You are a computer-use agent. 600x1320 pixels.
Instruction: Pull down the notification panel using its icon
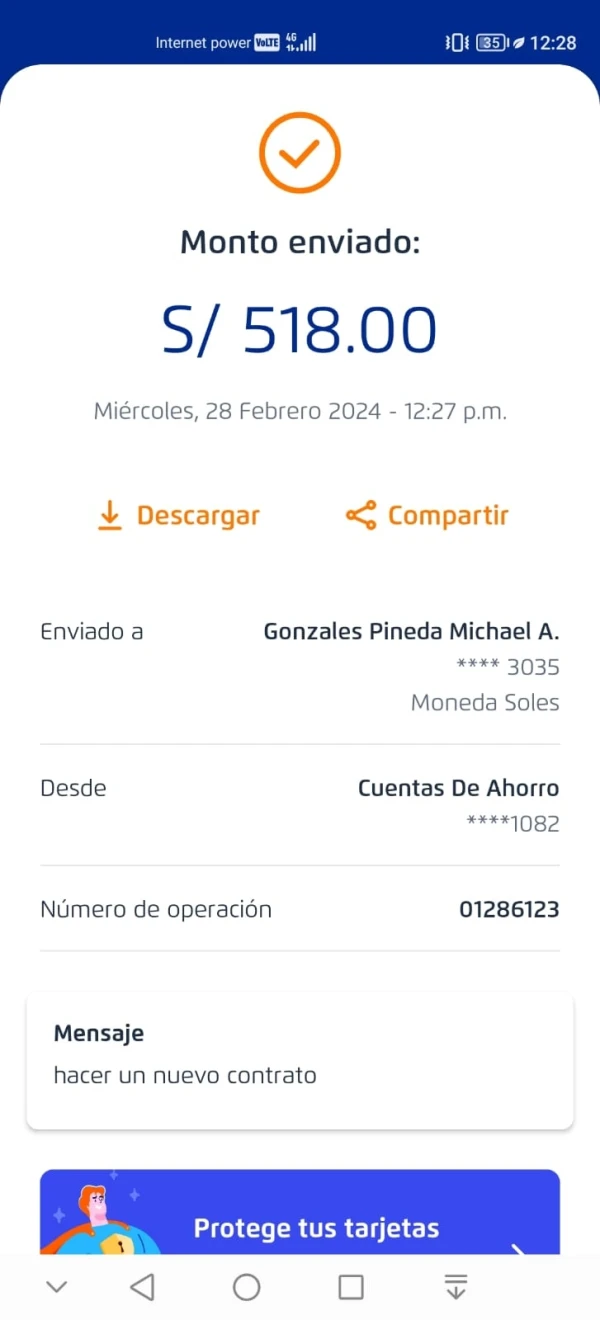click(x=456, y=1287)
